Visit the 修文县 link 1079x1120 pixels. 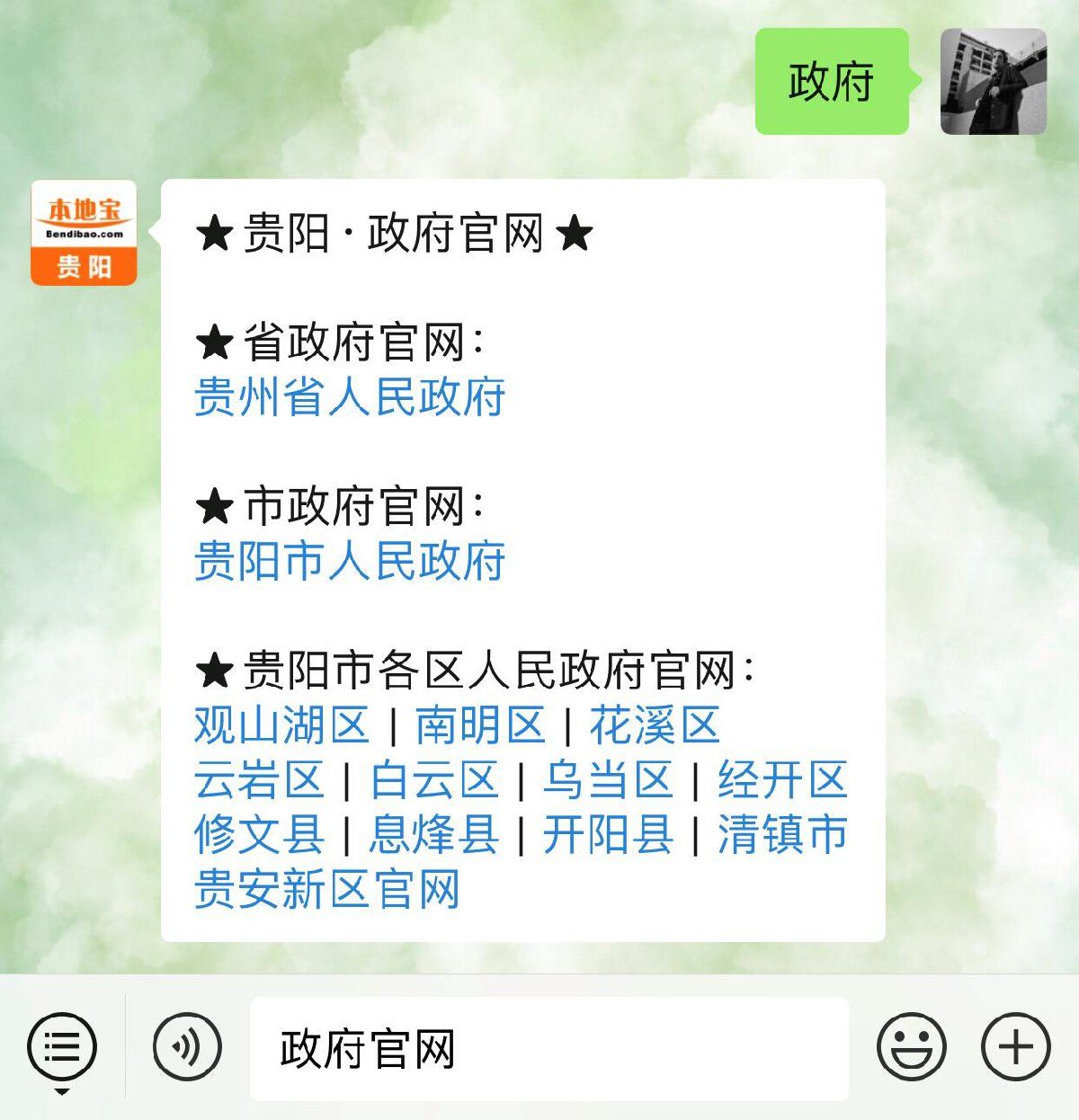point(258,835)
